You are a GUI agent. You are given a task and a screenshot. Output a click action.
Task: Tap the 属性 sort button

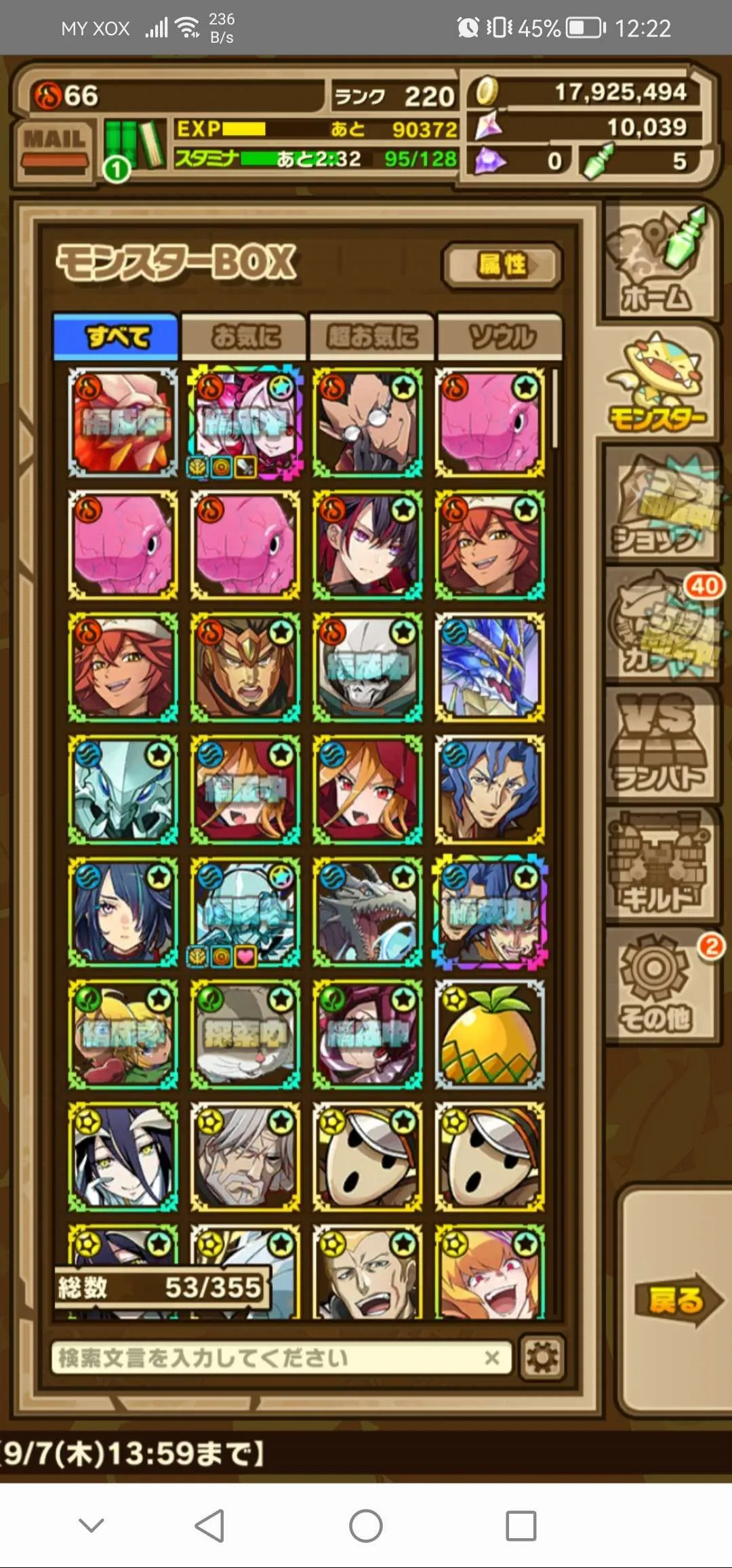[x=502, y=265]
